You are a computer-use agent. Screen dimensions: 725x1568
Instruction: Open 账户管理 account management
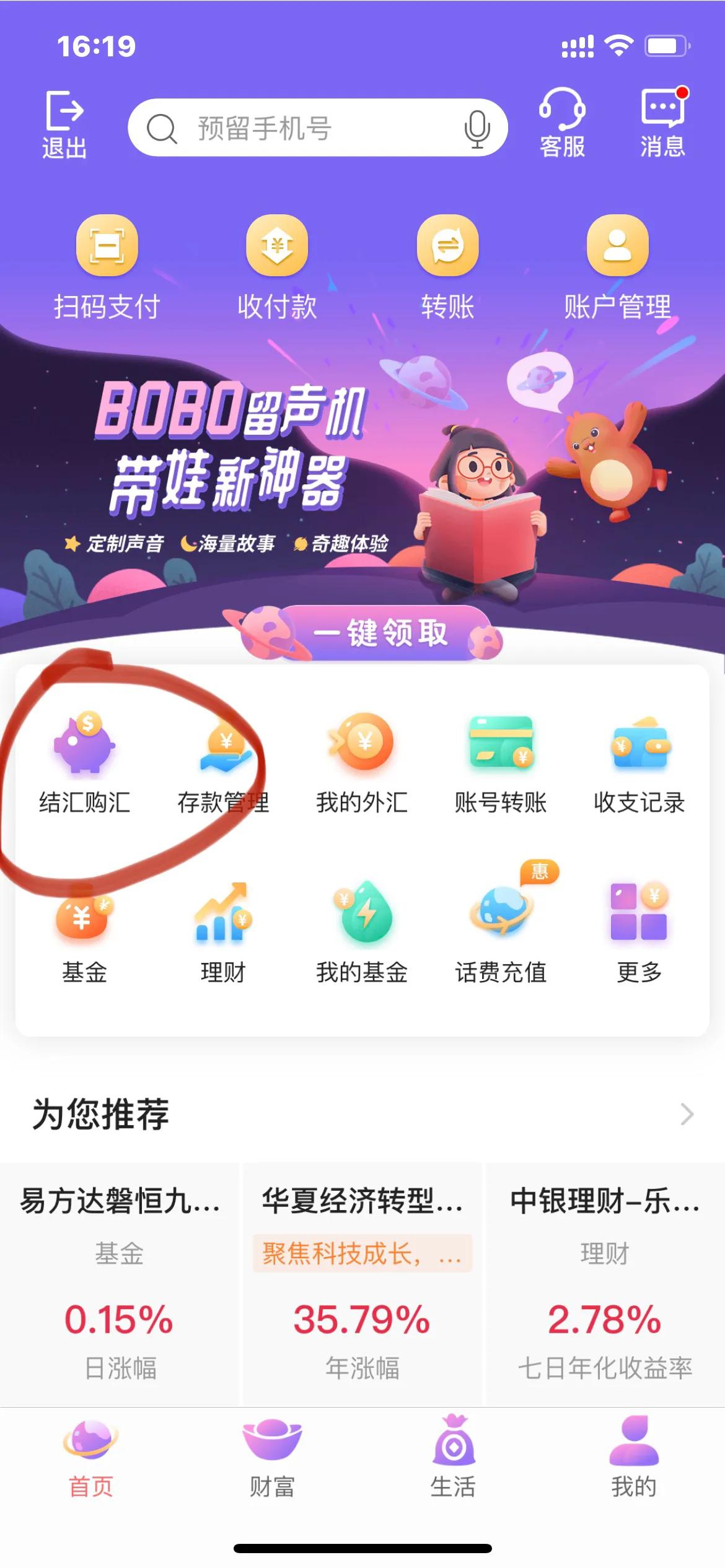click(x=617, y=265)
